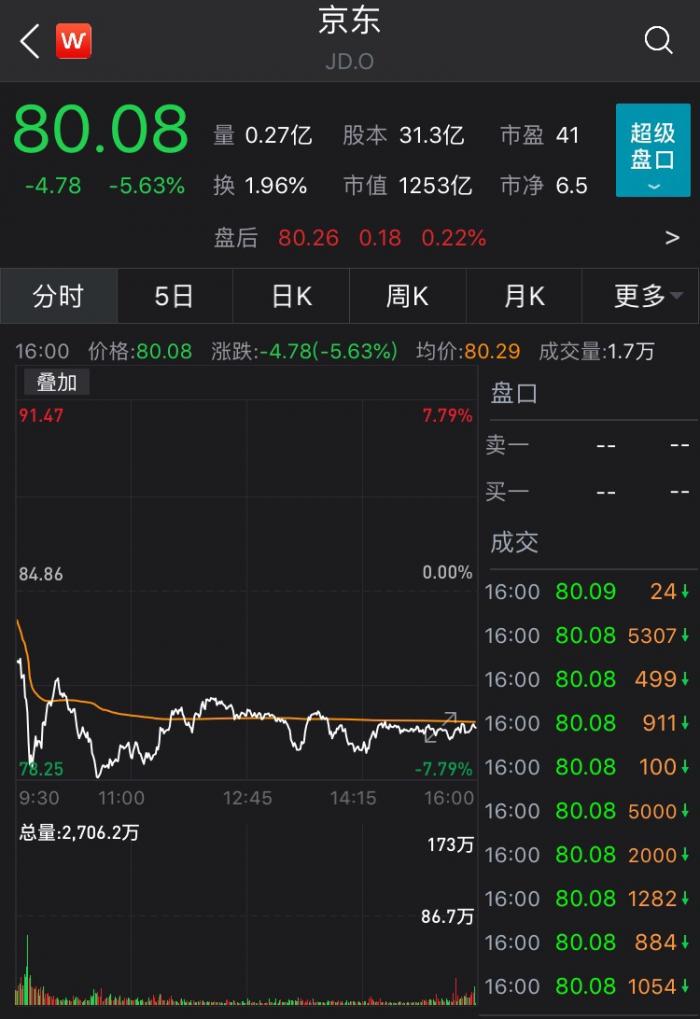Switch to the 周K chart tab
Screen dimensions: 700x1019
pos(407,296)
